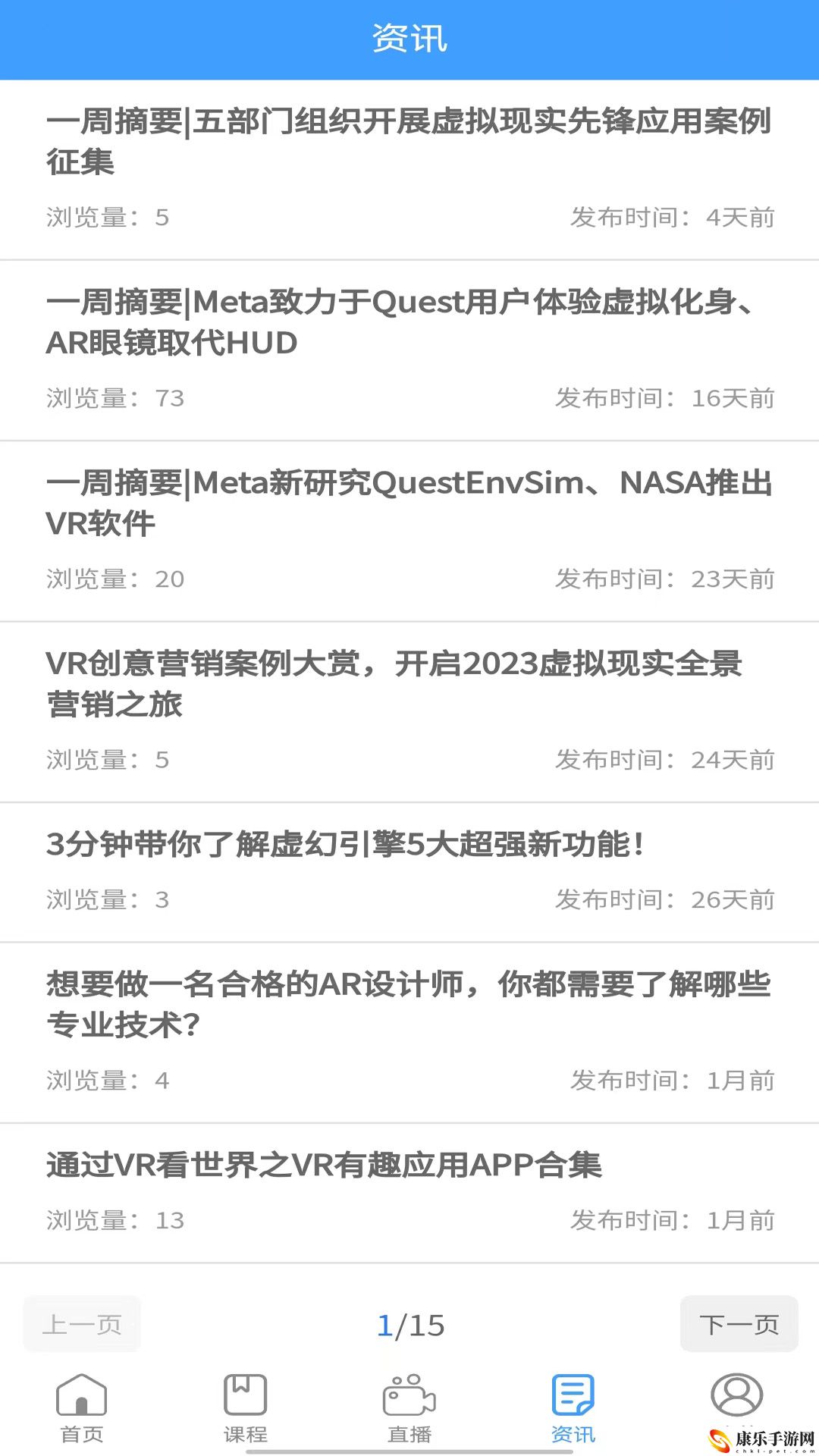Open the article about 五部门虚拟现实先锋应用案例征集
Viewport: 819px width, 1456px height.
coord(409,170)
